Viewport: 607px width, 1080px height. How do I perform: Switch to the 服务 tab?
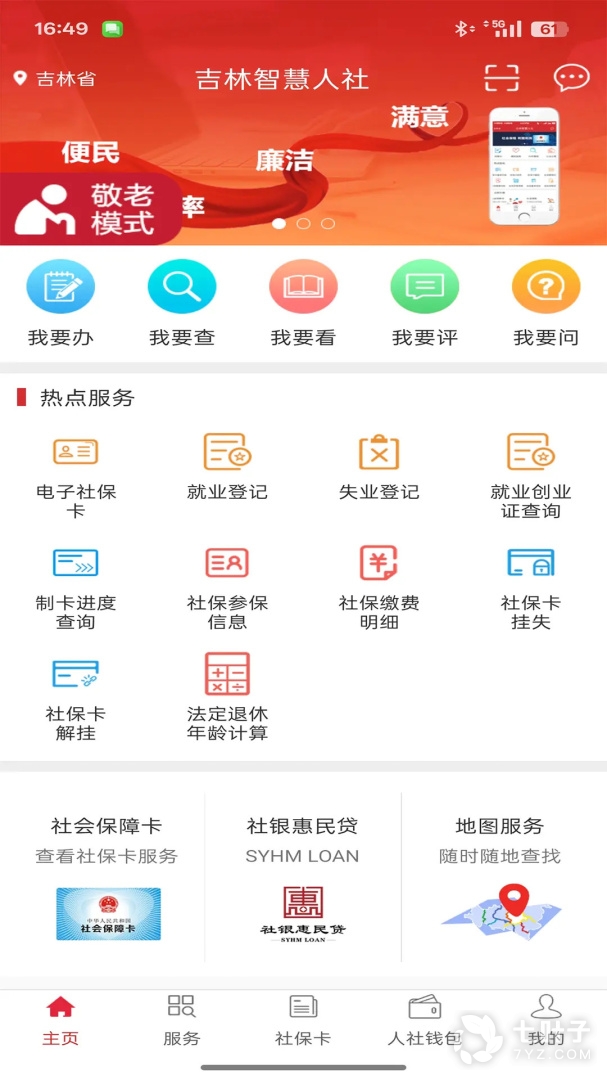pos(182,1020)
